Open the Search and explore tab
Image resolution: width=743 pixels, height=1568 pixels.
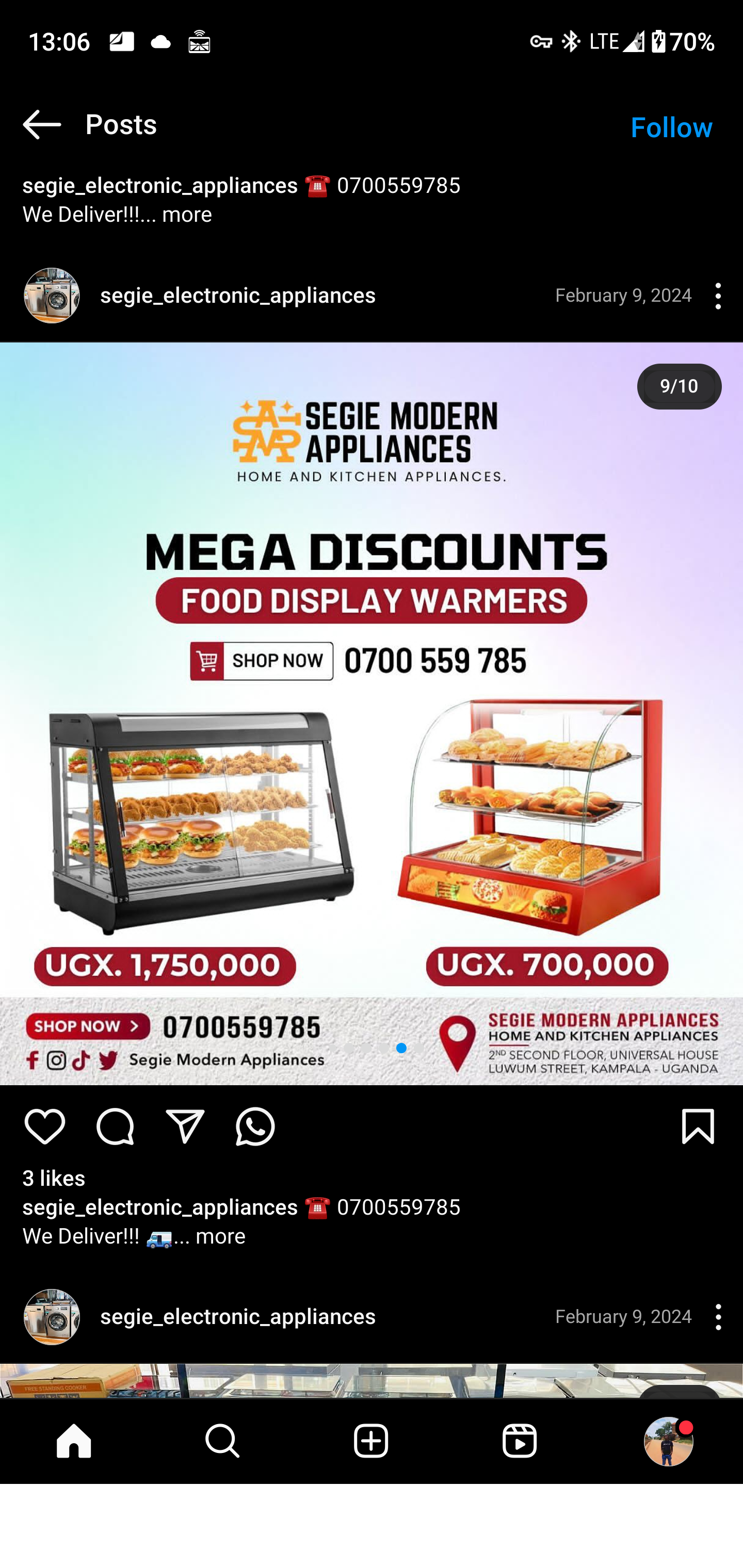[222, 1441]
